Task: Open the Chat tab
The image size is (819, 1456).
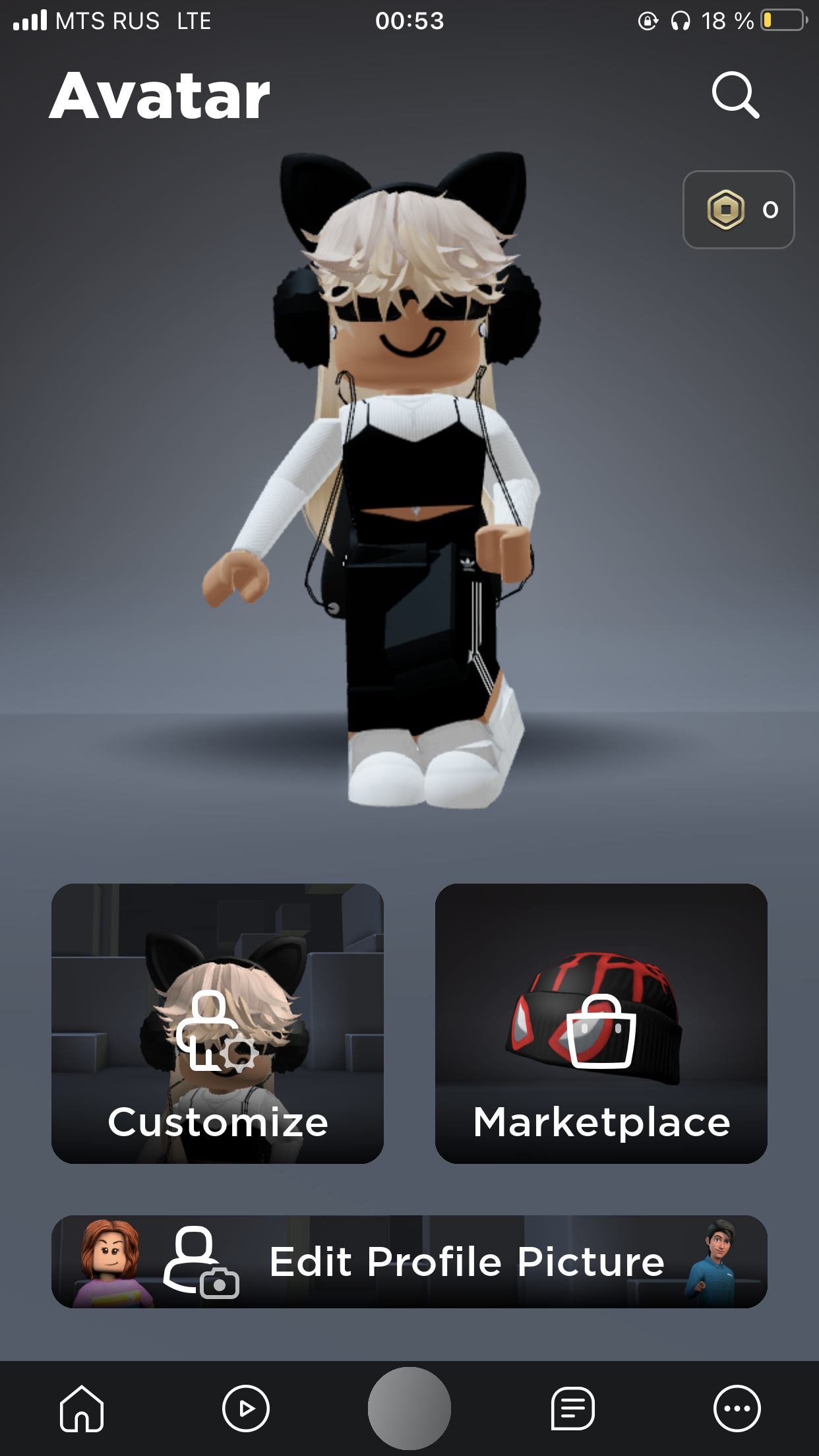Action: [x=572, y=1409]
